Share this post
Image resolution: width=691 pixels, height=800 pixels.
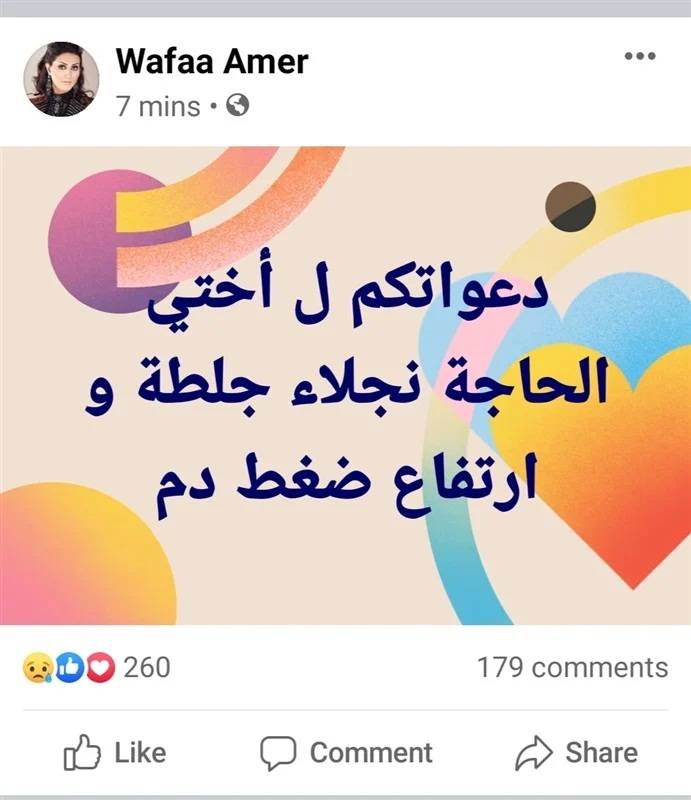pos(577,753)
